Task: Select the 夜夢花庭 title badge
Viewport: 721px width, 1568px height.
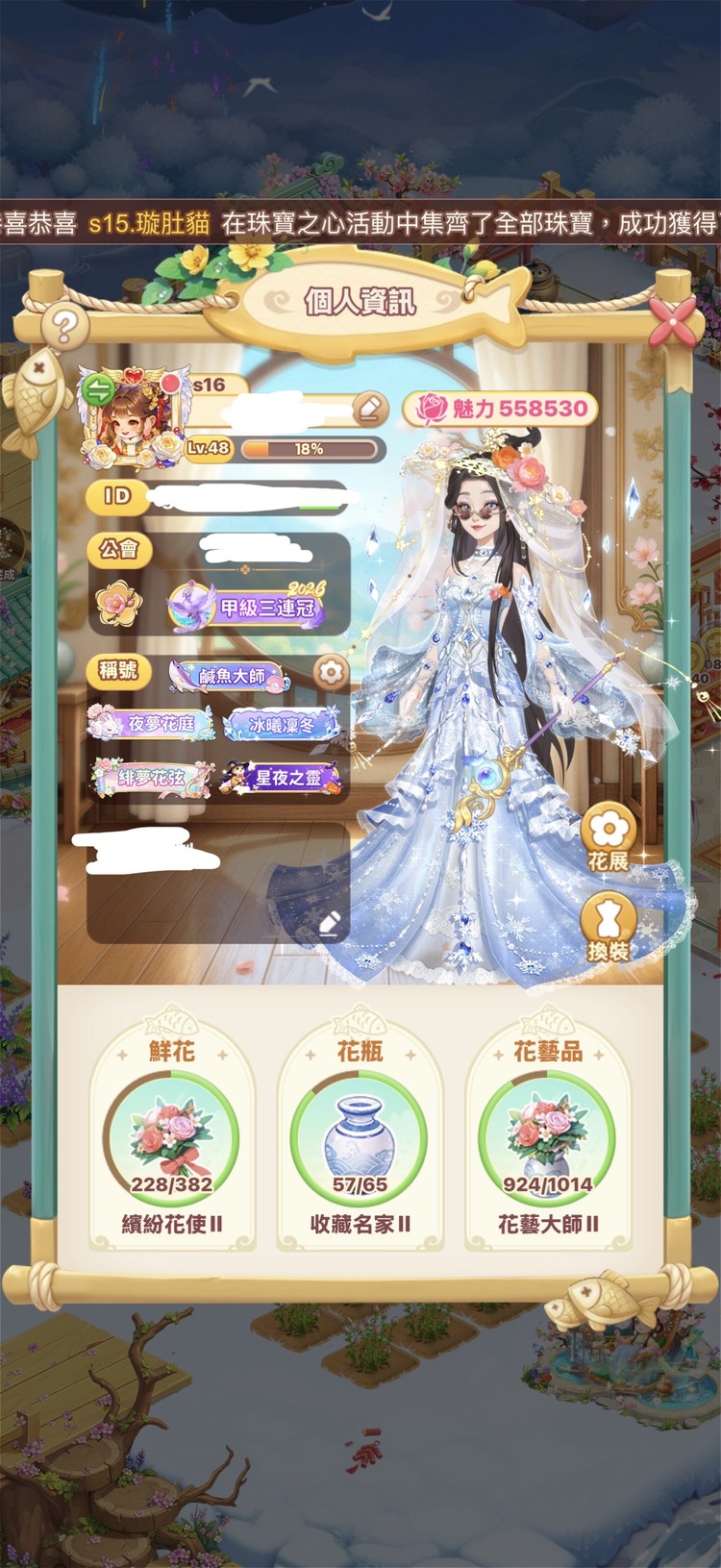Action: (141, 724)
